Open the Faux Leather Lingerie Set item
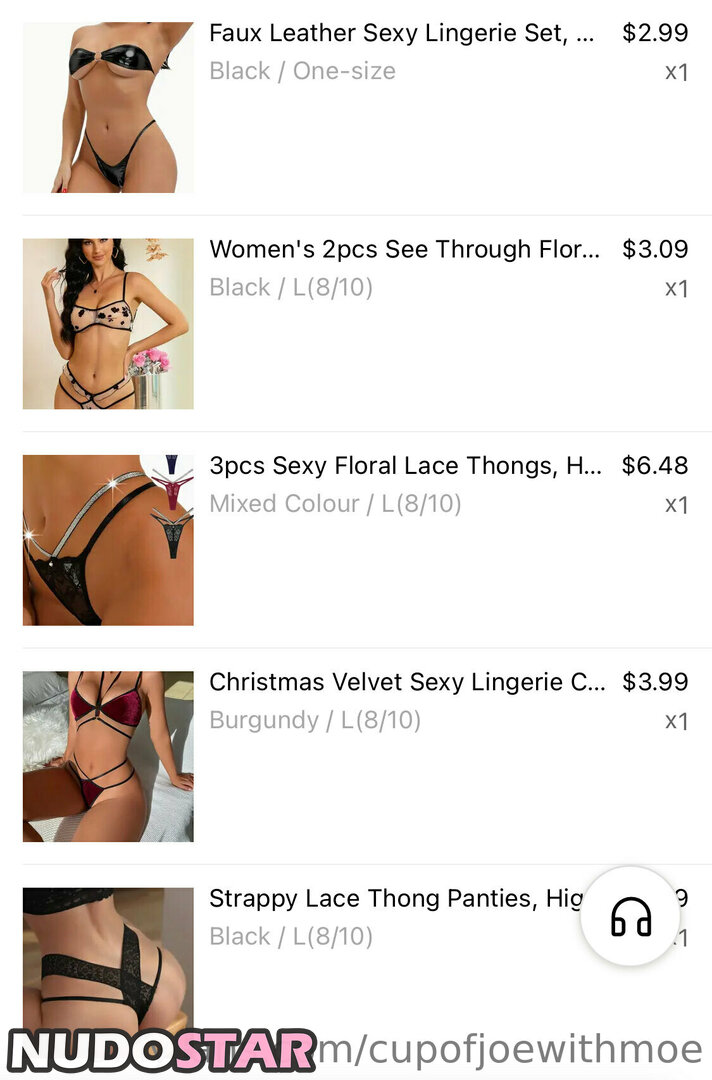 [401, 33]
